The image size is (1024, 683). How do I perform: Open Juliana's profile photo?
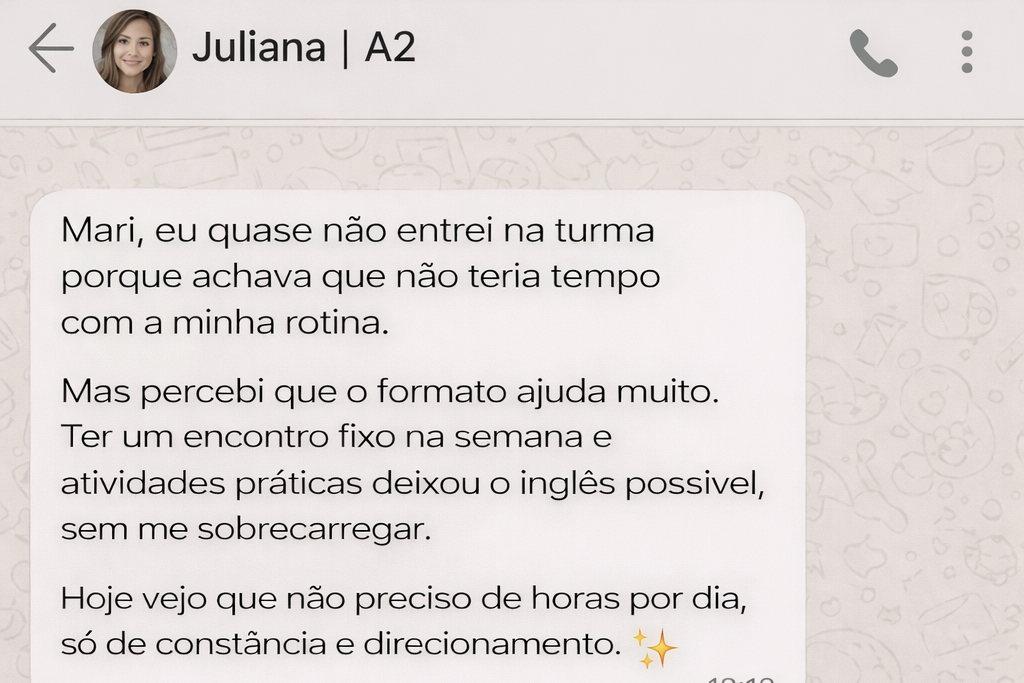tap(134, 51)
